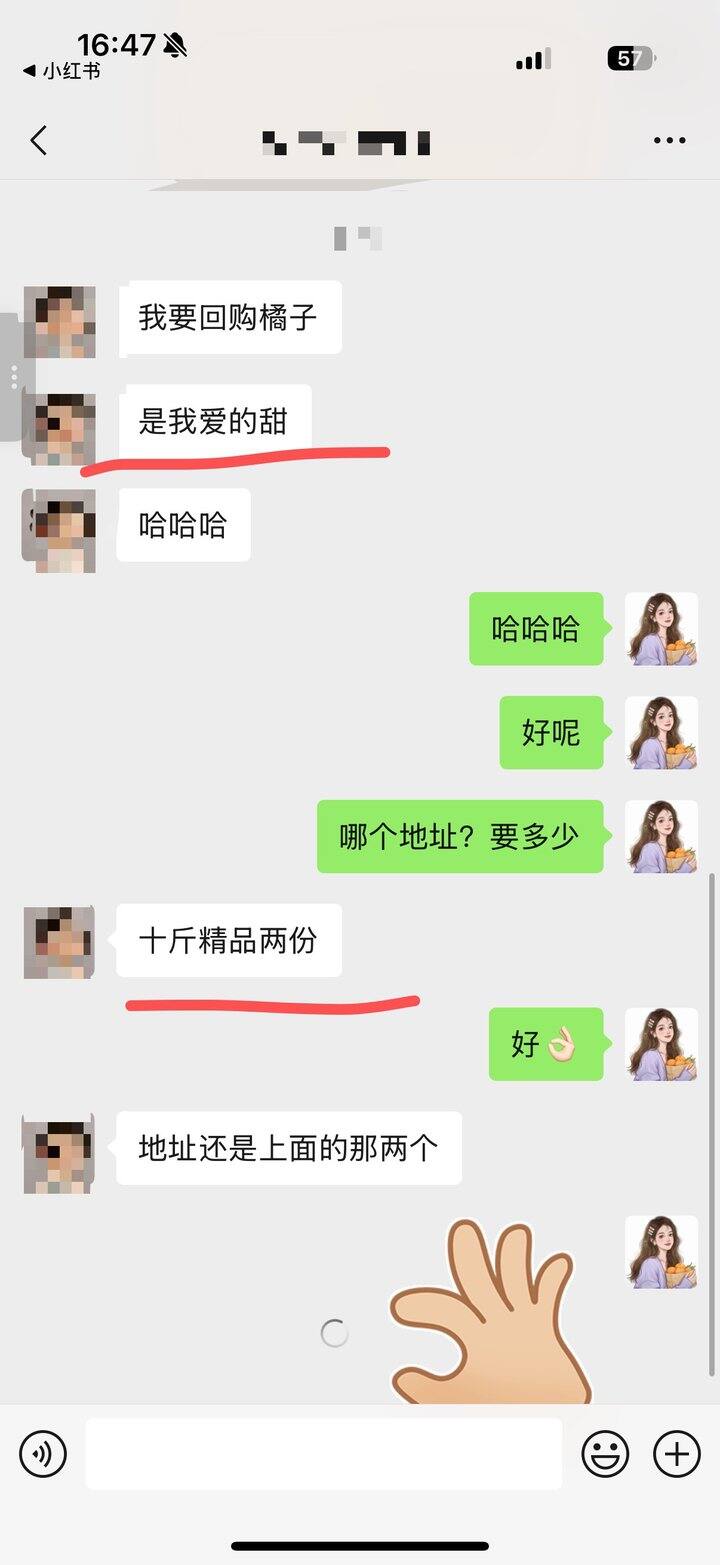Return to 小红书 app via status bar

click(x=62, y=71)
